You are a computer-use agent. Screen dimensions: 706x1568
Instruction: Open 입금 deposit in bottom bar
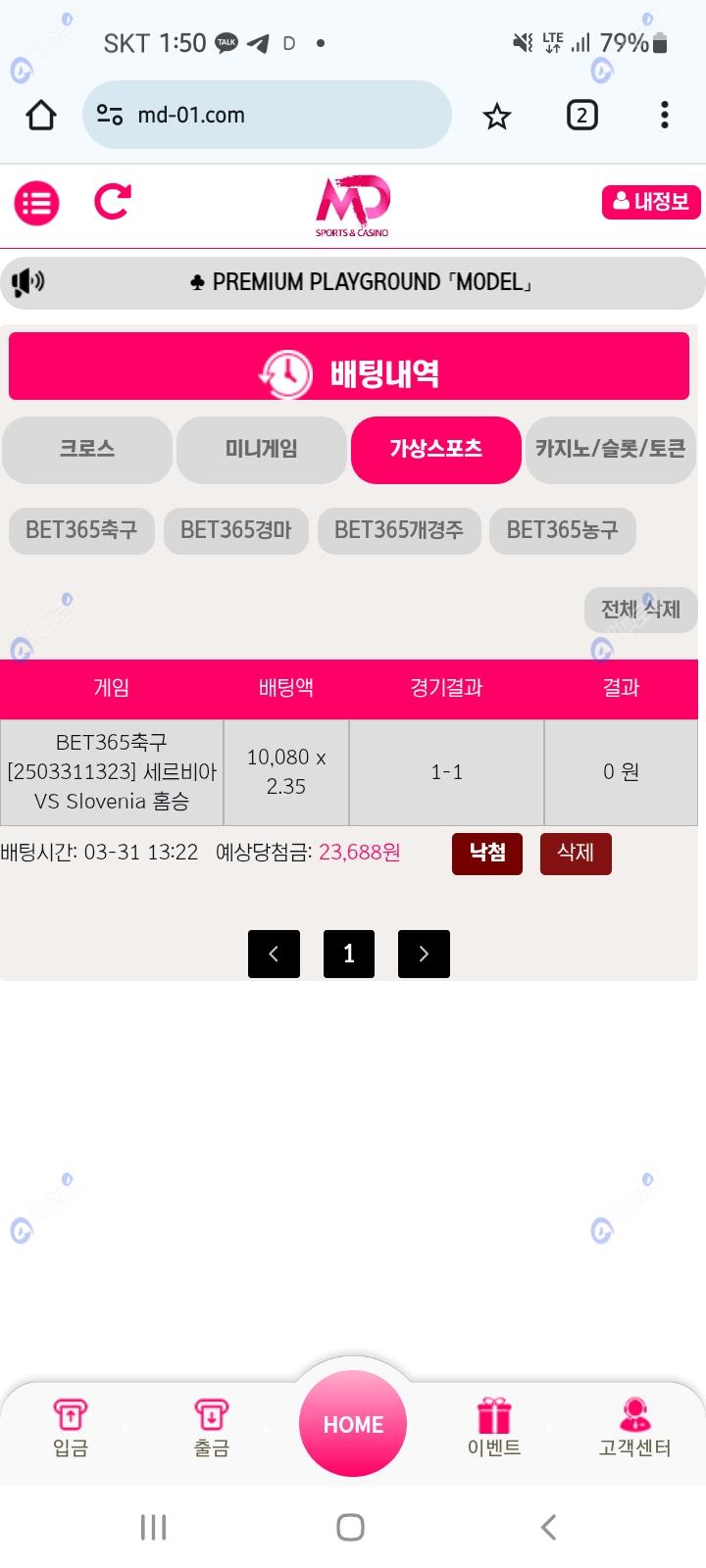(71, 1427)
